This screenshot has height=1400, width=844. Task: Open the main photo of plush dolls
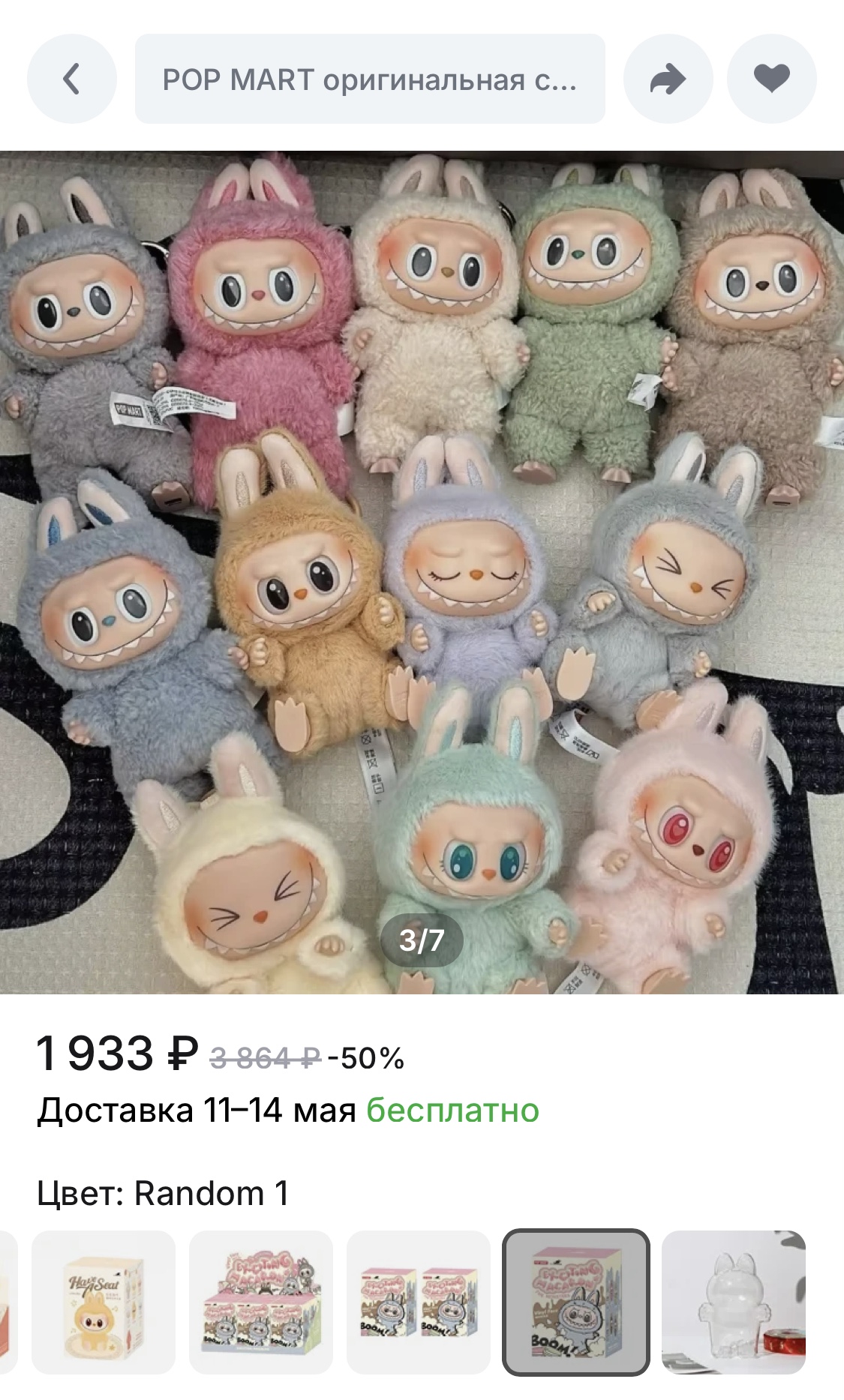tap(422, 572)
